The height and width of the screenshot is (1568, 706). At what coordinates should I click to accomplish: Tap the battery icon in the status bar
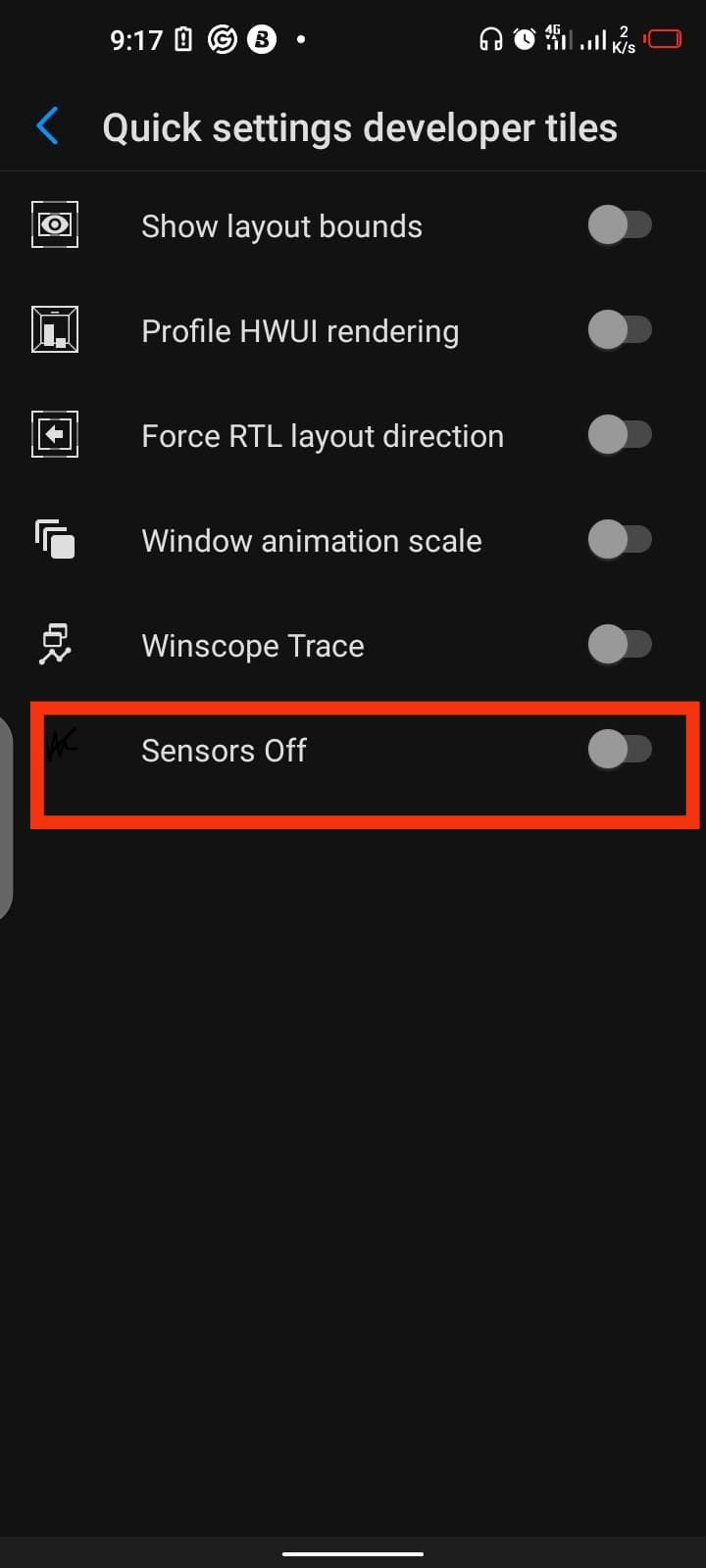[x=663, y=39]
